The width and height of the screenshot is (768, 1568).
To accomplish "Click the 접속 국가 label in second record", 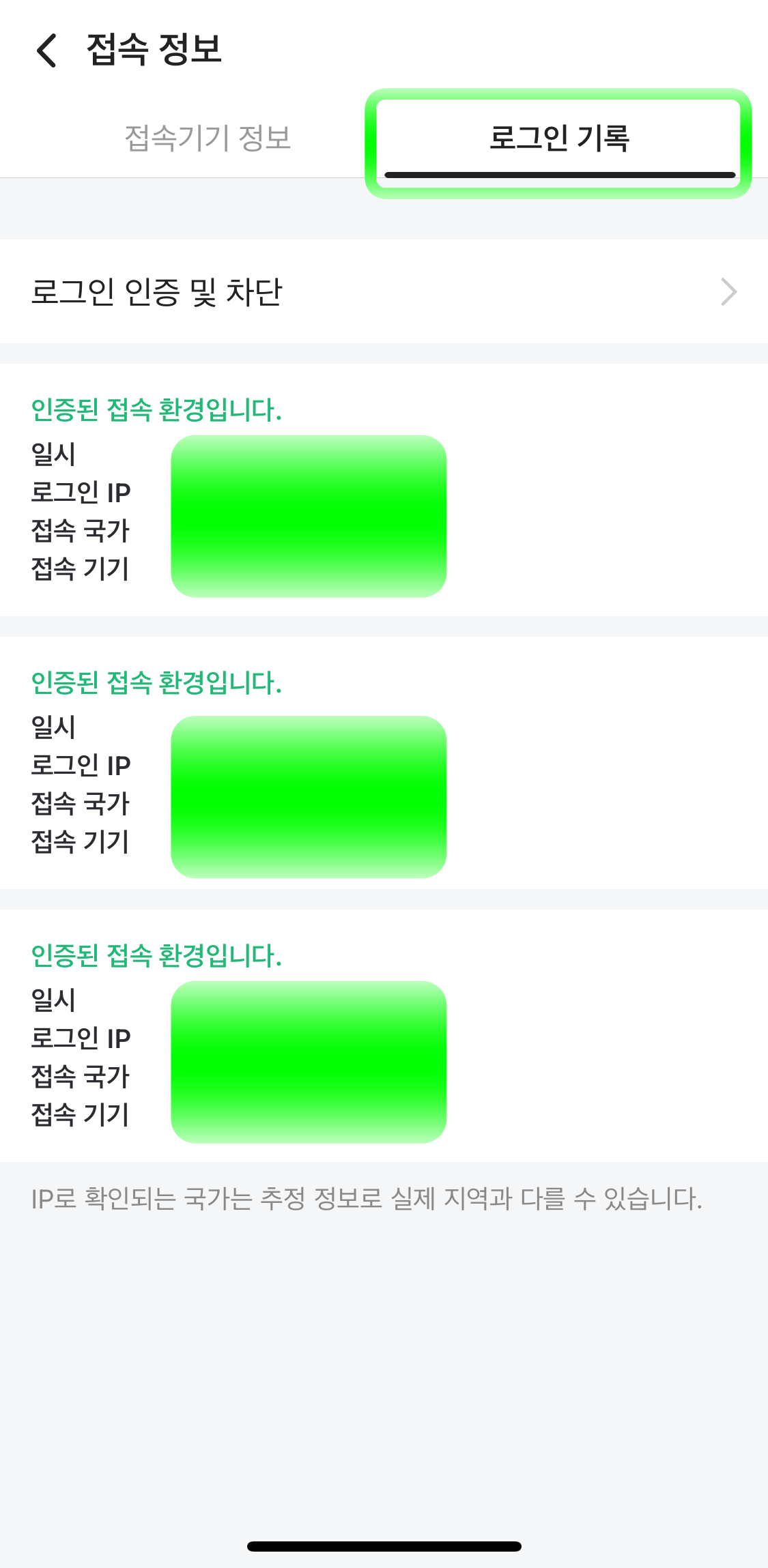I will coord(81,804).
